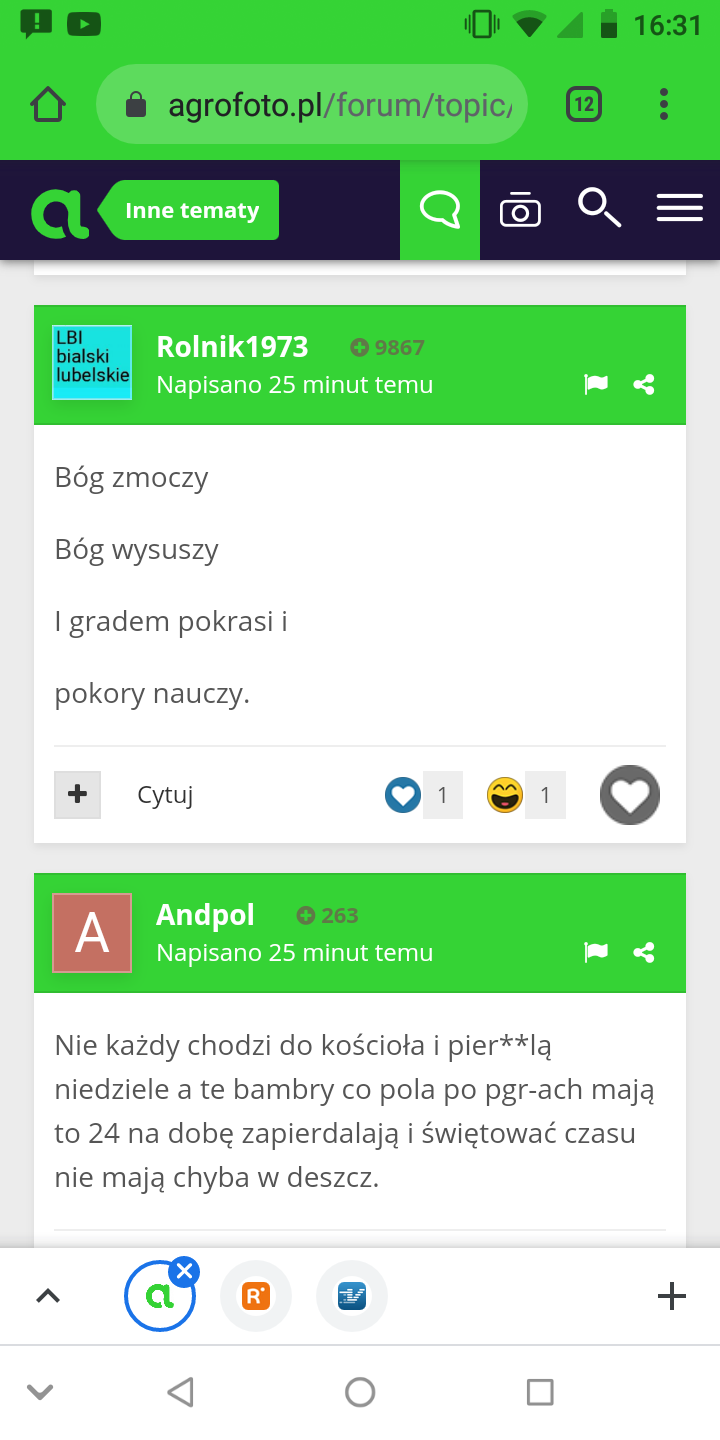Go to the browser home page
Image resolution: width=720 pixels, height=1440 pixels.
(x=48, y=104)
